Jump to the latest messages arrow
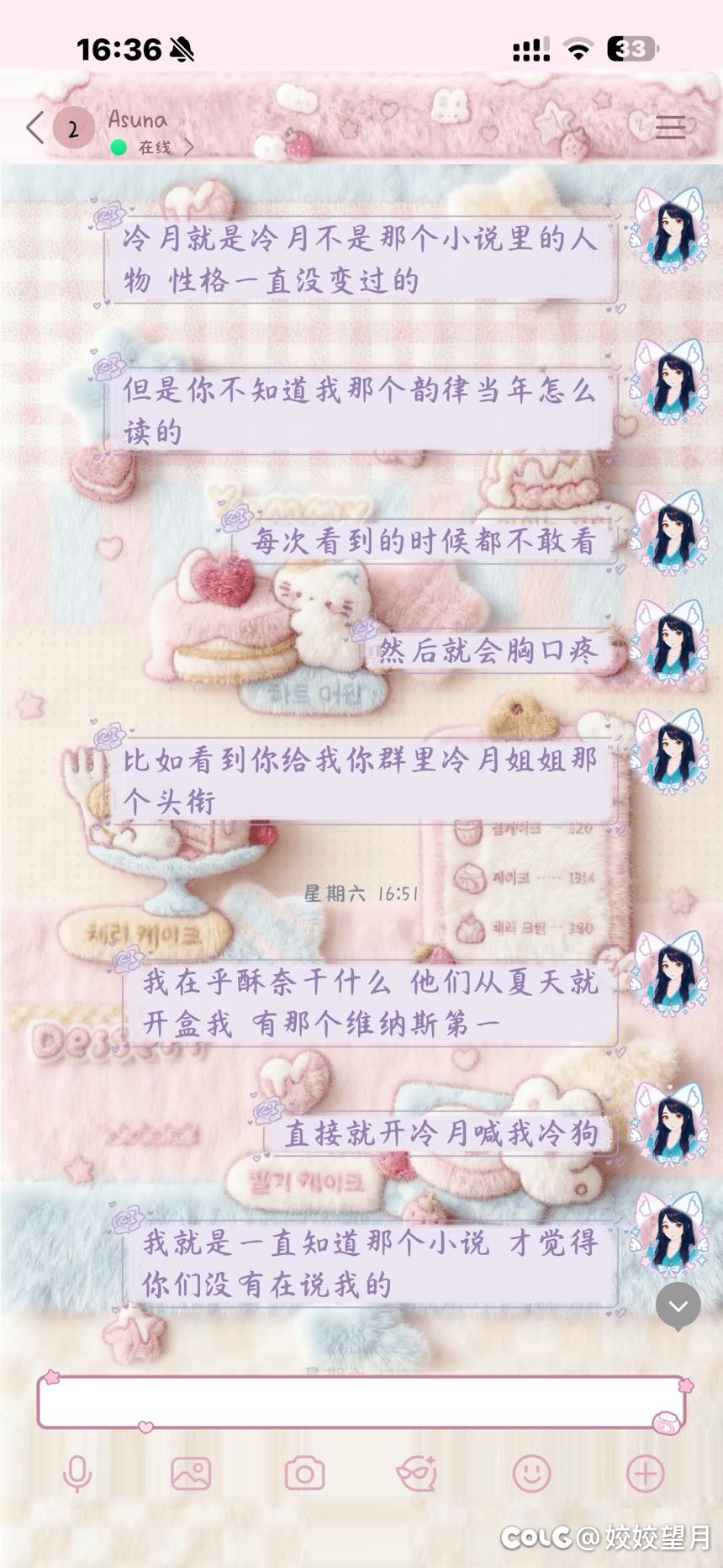The image size is (723, 1568). coord(678,1306)
